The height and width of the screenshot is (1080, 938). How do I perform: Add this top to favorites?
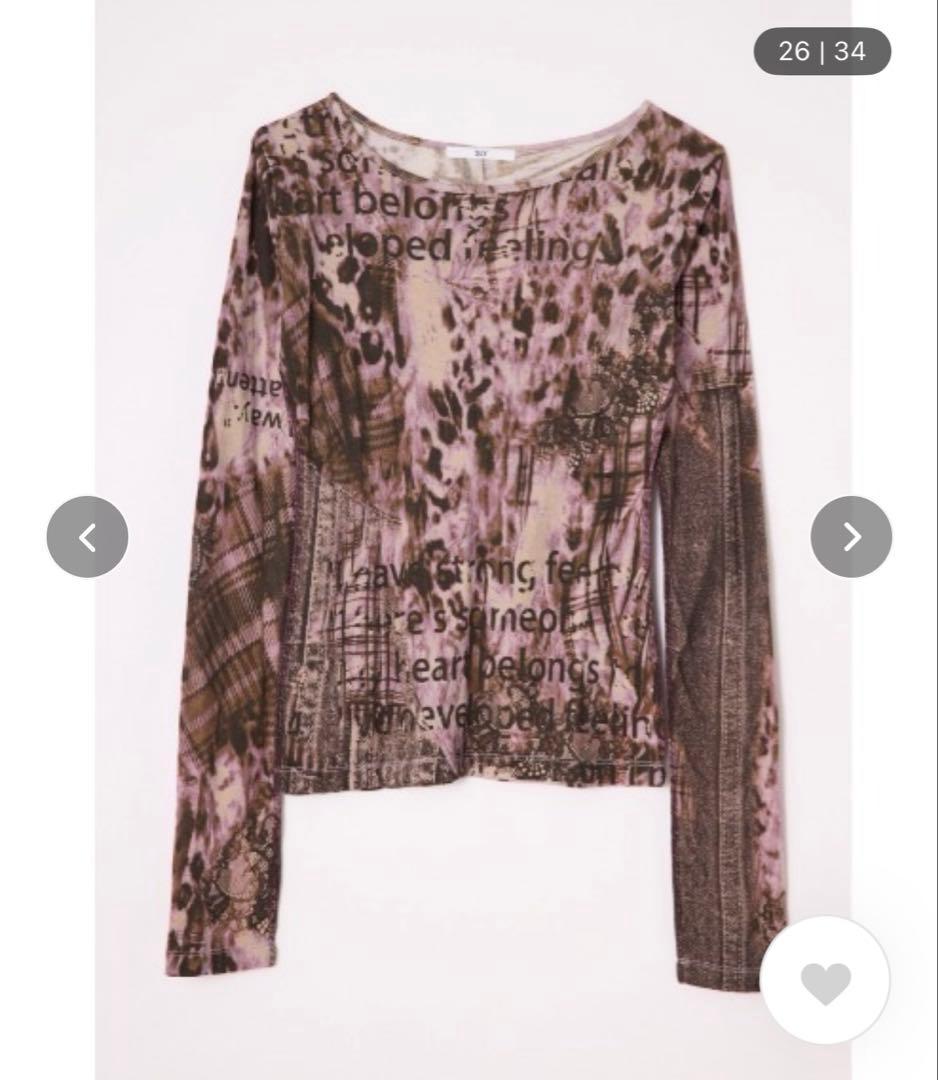(825, 982)
